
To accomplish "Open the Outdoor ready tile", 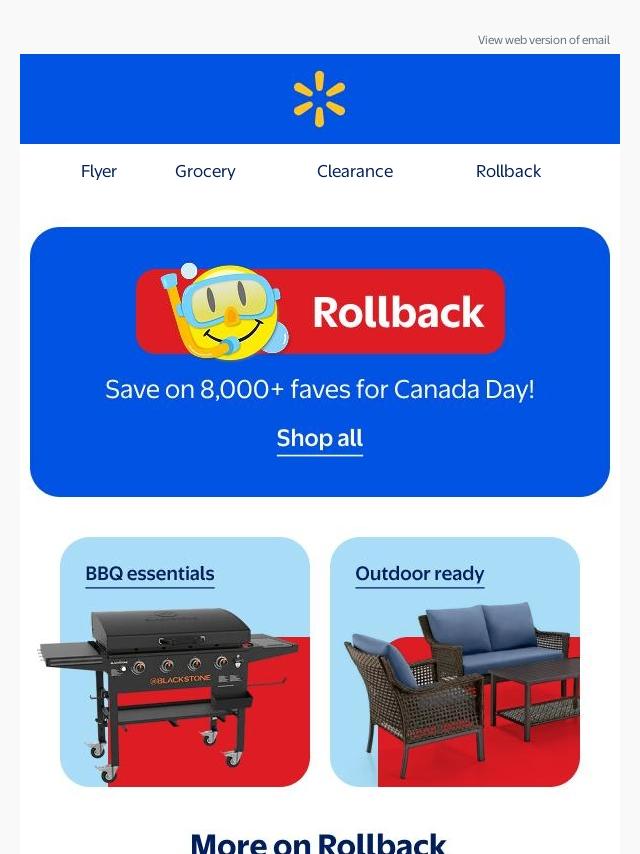I will coord(455,661).
